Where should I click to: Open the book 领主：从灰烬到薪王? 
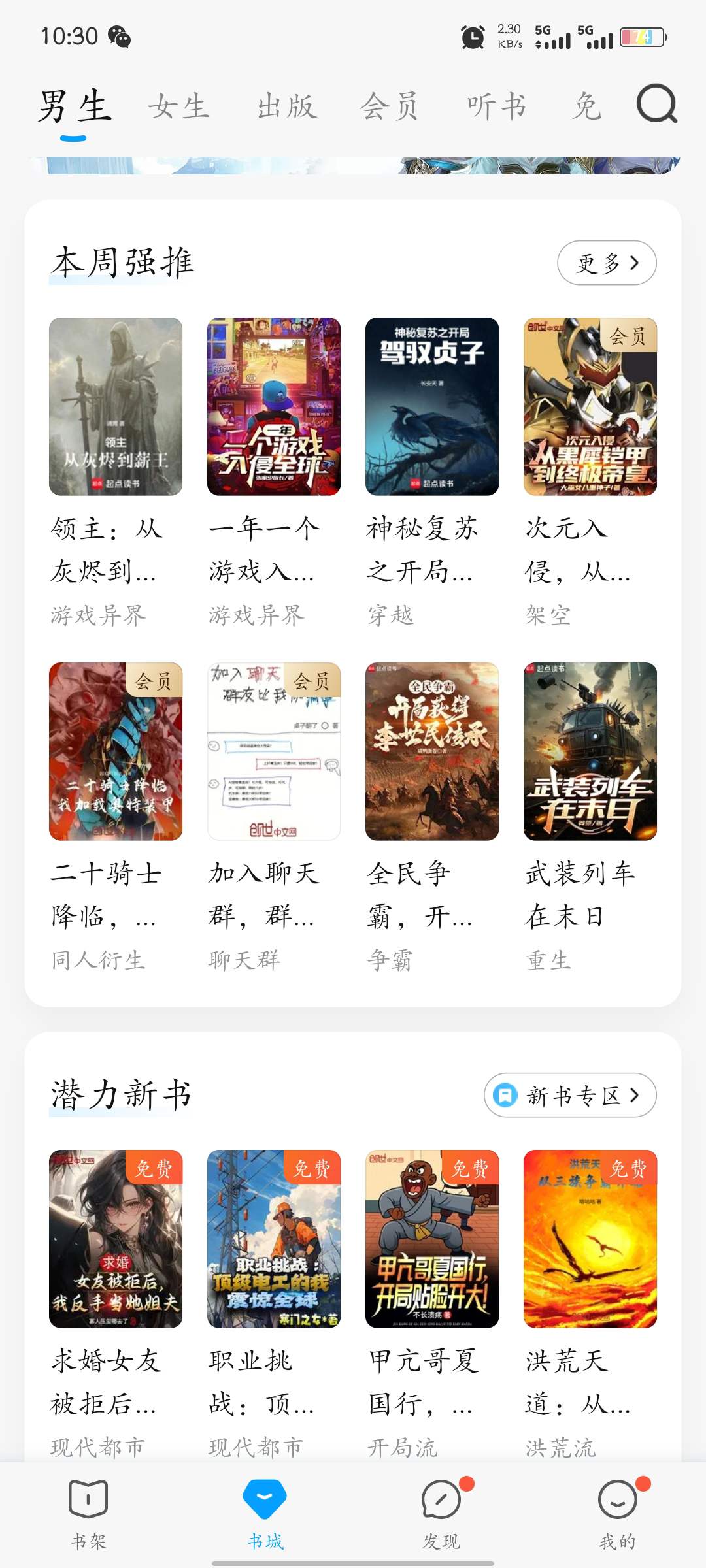click(x=116, y=406)
